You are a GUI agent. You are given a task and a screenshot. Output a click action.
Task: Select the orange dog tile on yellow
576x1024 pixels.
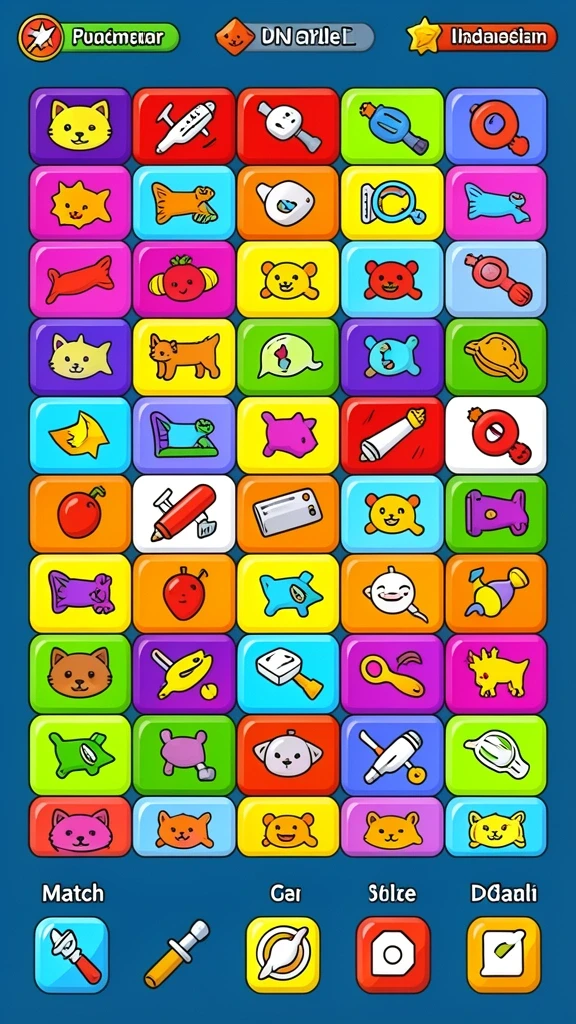pos(184,357)
